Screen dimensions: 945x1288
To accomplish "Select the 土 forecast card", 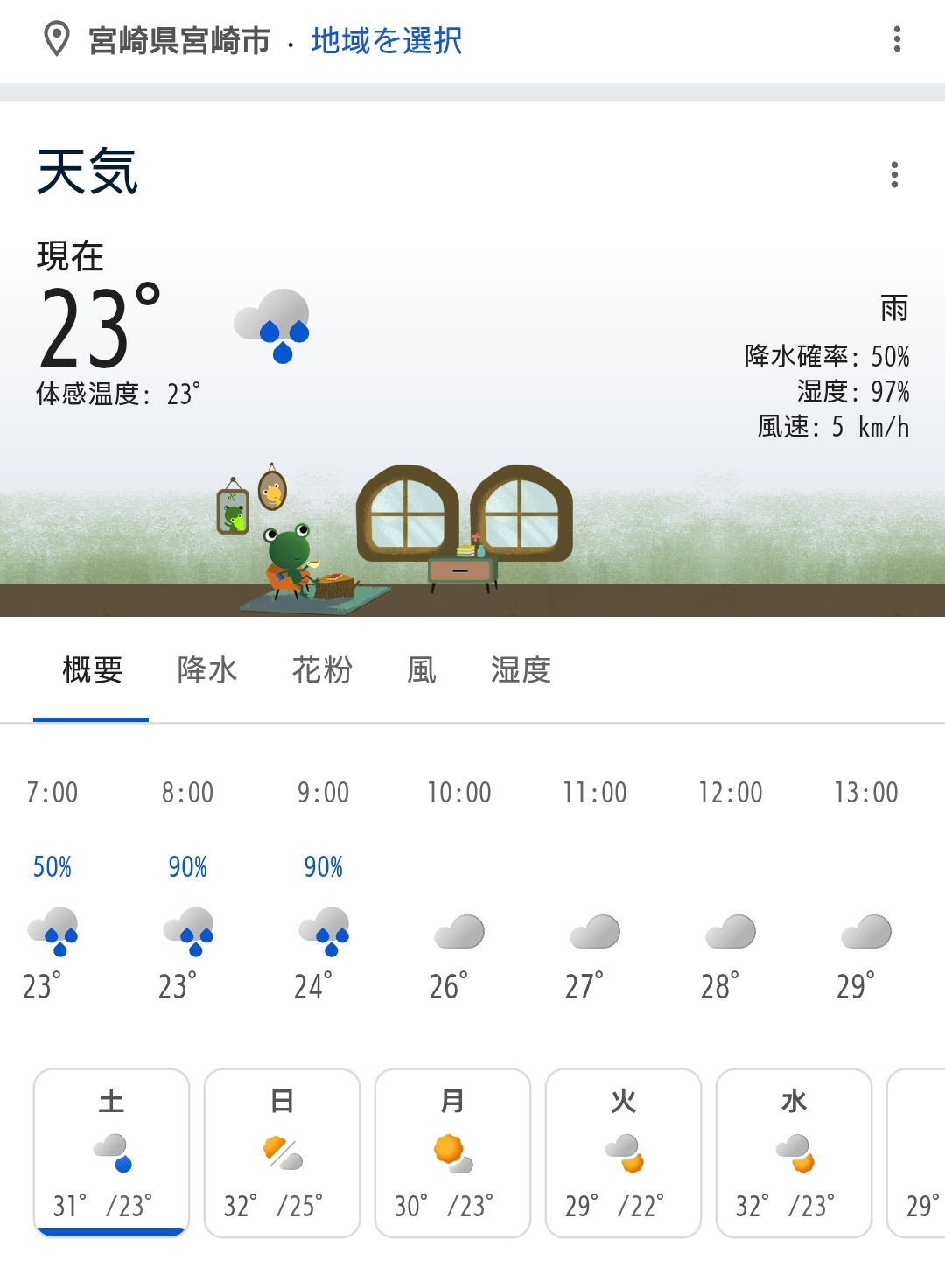I will pos(111,1152).
